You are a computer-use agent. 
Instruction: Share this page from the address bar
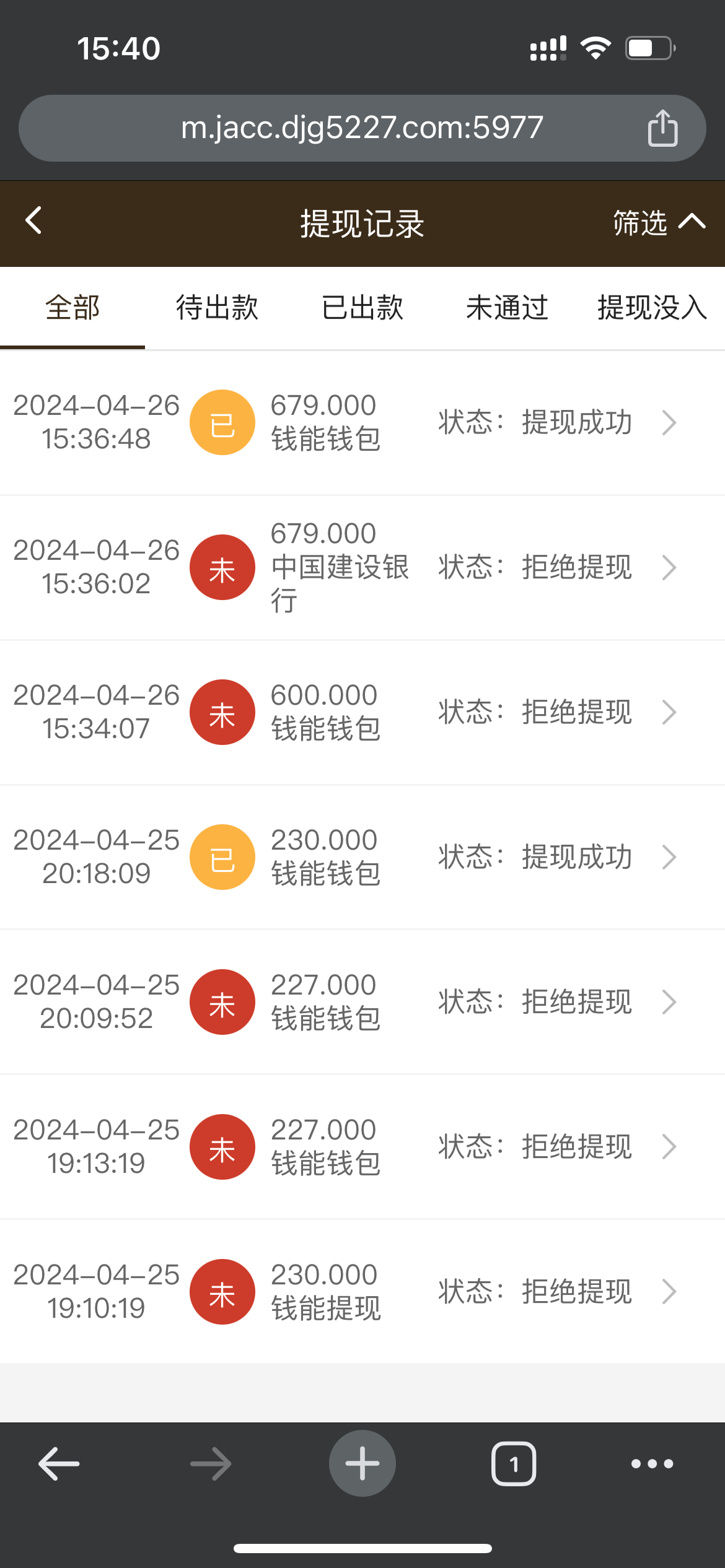662,128
